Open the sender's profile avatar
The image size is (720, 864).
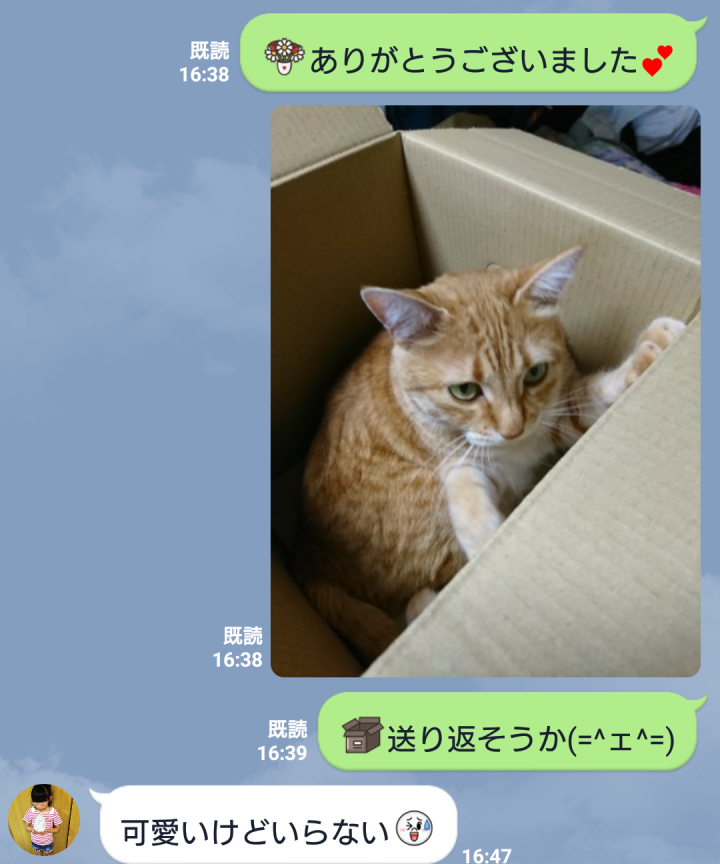[x=43, y=819]
